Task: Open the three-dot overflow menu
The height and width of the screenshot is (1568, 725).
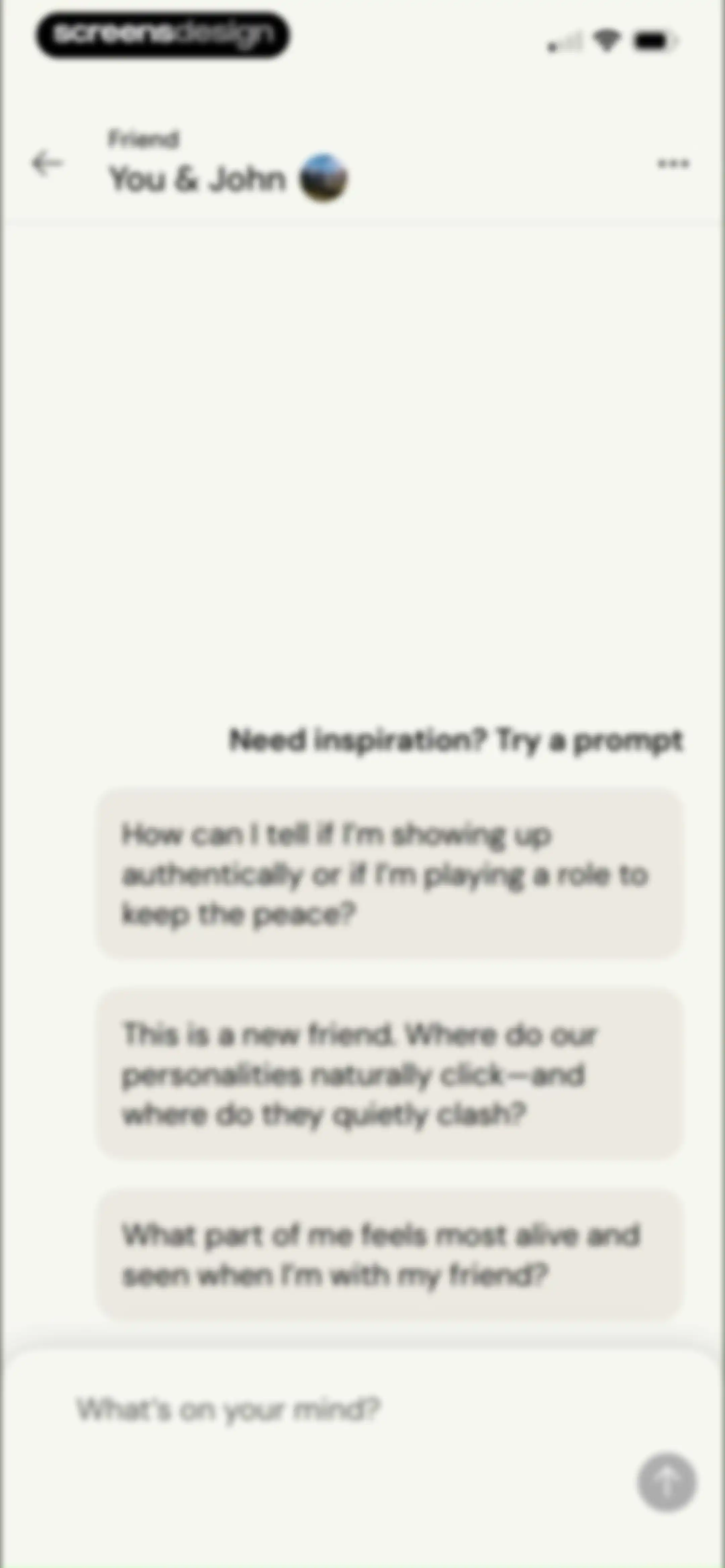Action: coord(673,163)
